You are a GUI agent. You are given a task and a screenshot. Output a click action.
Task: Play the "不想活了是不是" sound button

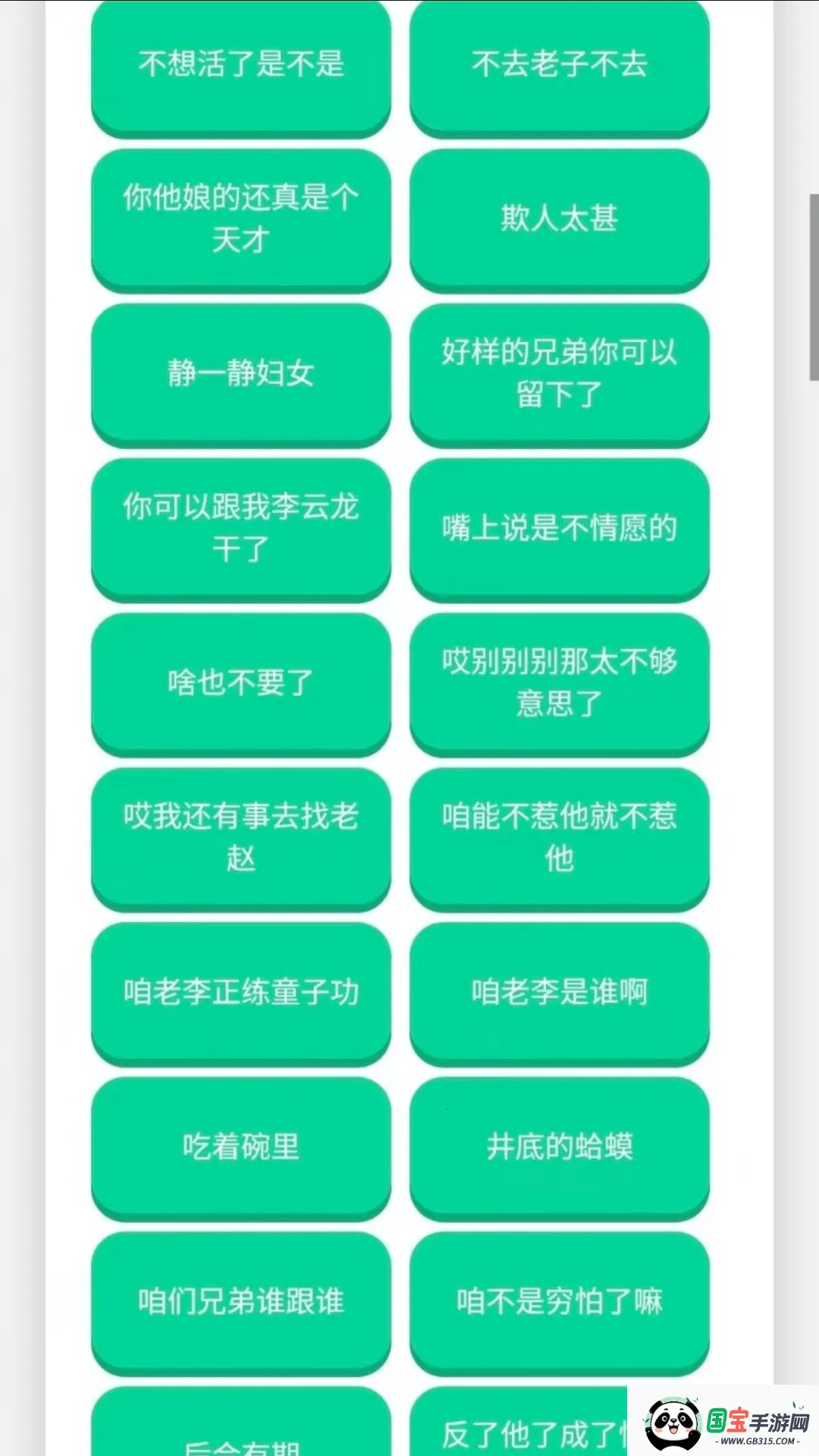pyautogui.click(x=240, y=66)
